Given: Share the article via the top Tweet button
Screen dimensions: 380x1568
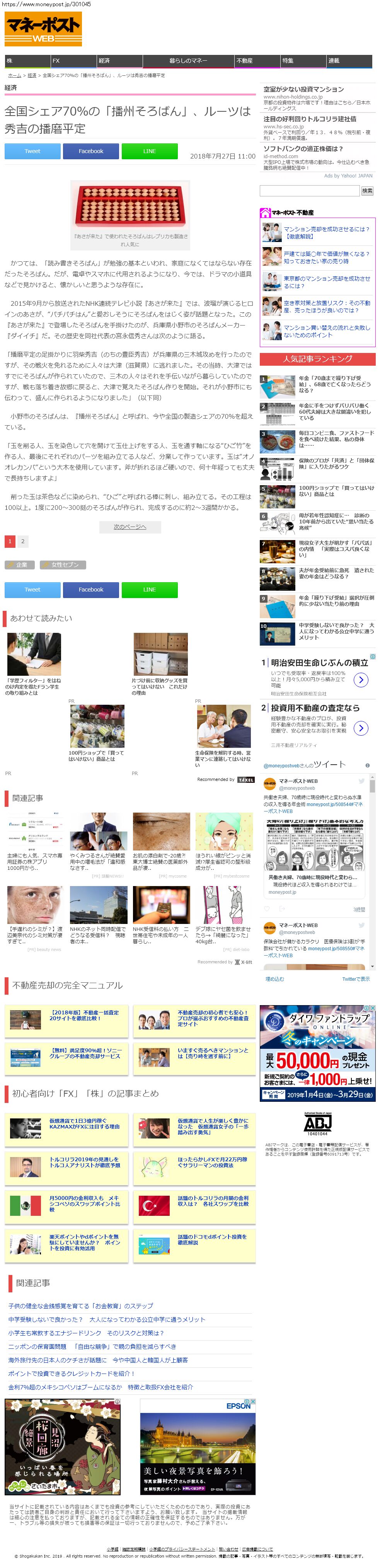Looking at the screenshot, I should 32,151.
